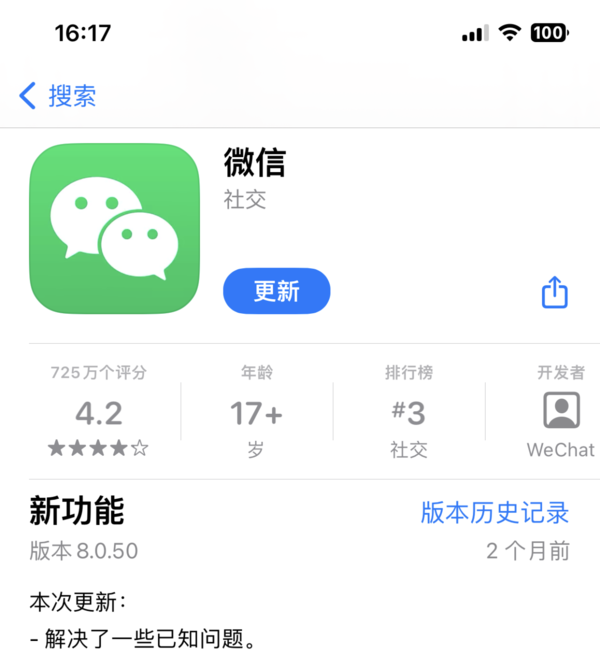Open 版本历史记录 link

tap(494, 513)
